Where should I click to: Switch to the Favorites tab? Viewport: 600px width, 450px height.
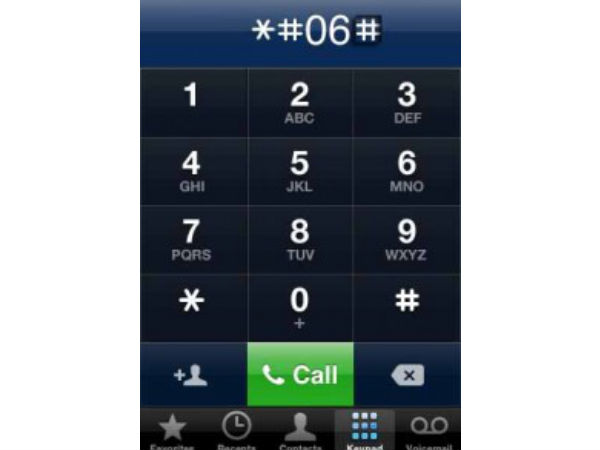[173, 429]
